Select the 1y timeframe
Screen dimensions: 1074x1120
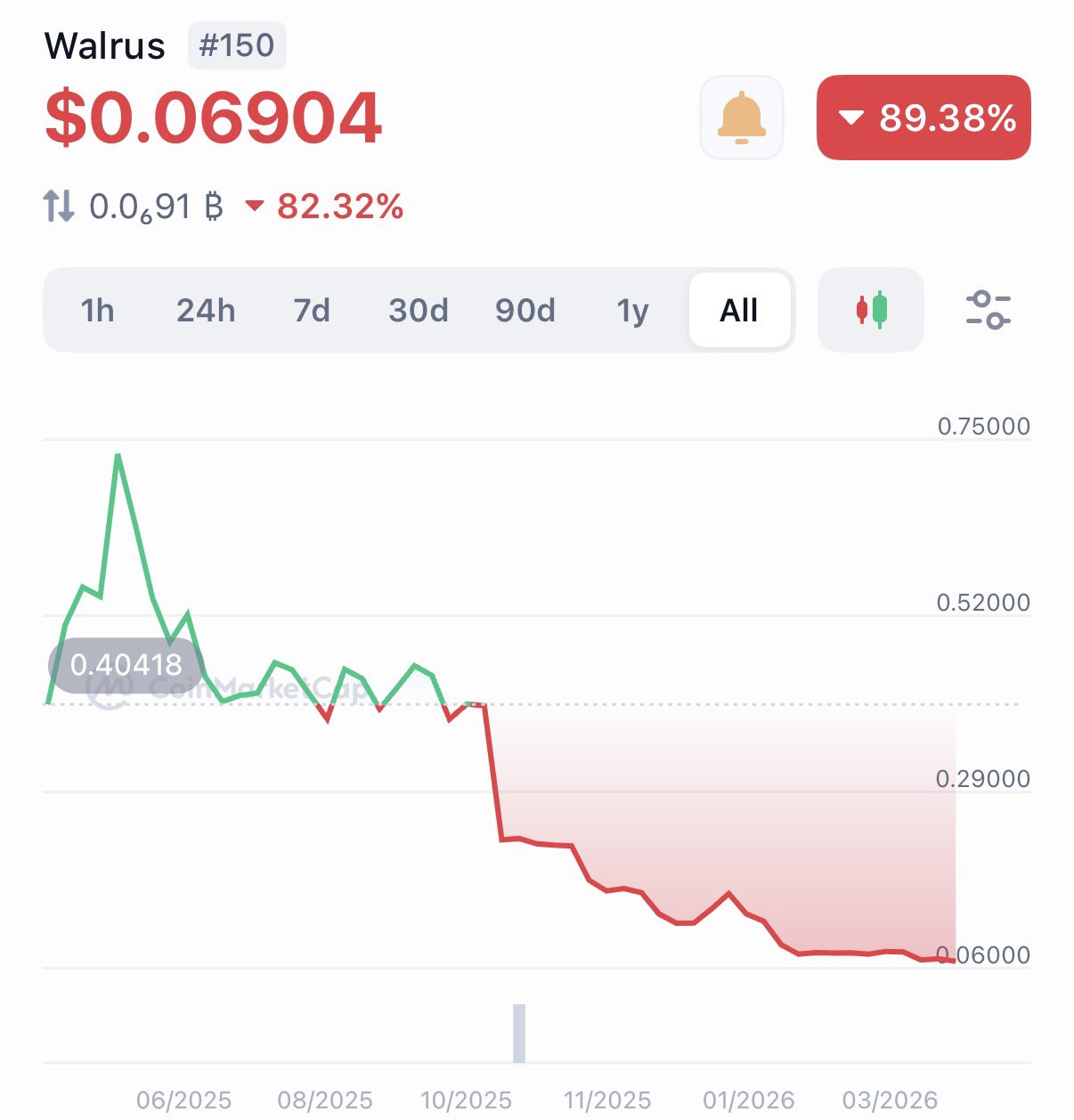point(632,311)
